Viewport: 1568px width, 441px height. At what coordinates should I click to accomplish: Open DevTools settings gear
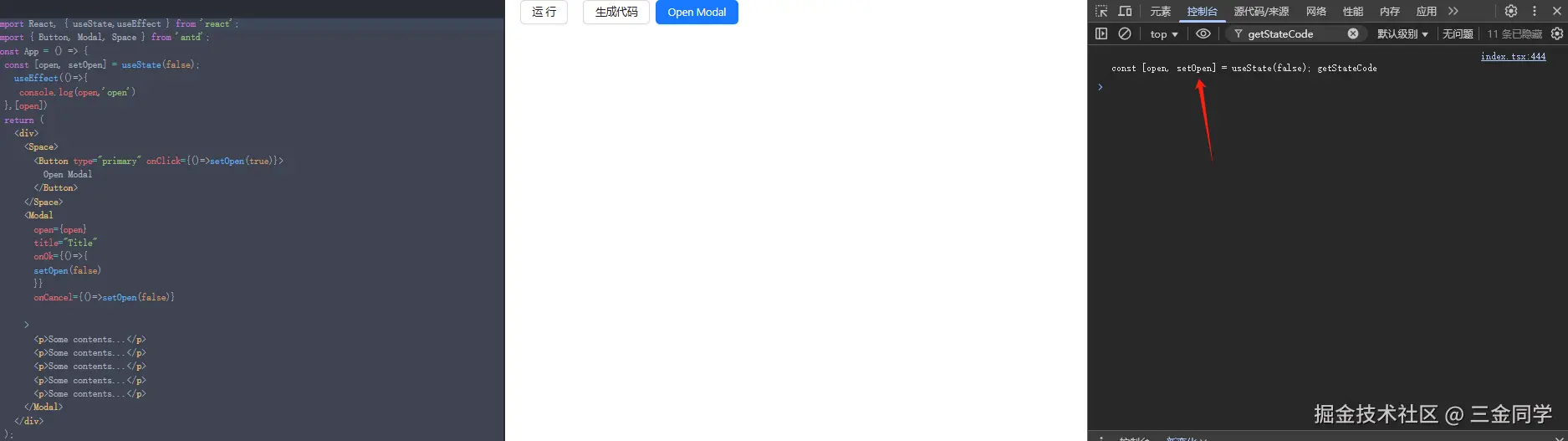point(1511,11)
